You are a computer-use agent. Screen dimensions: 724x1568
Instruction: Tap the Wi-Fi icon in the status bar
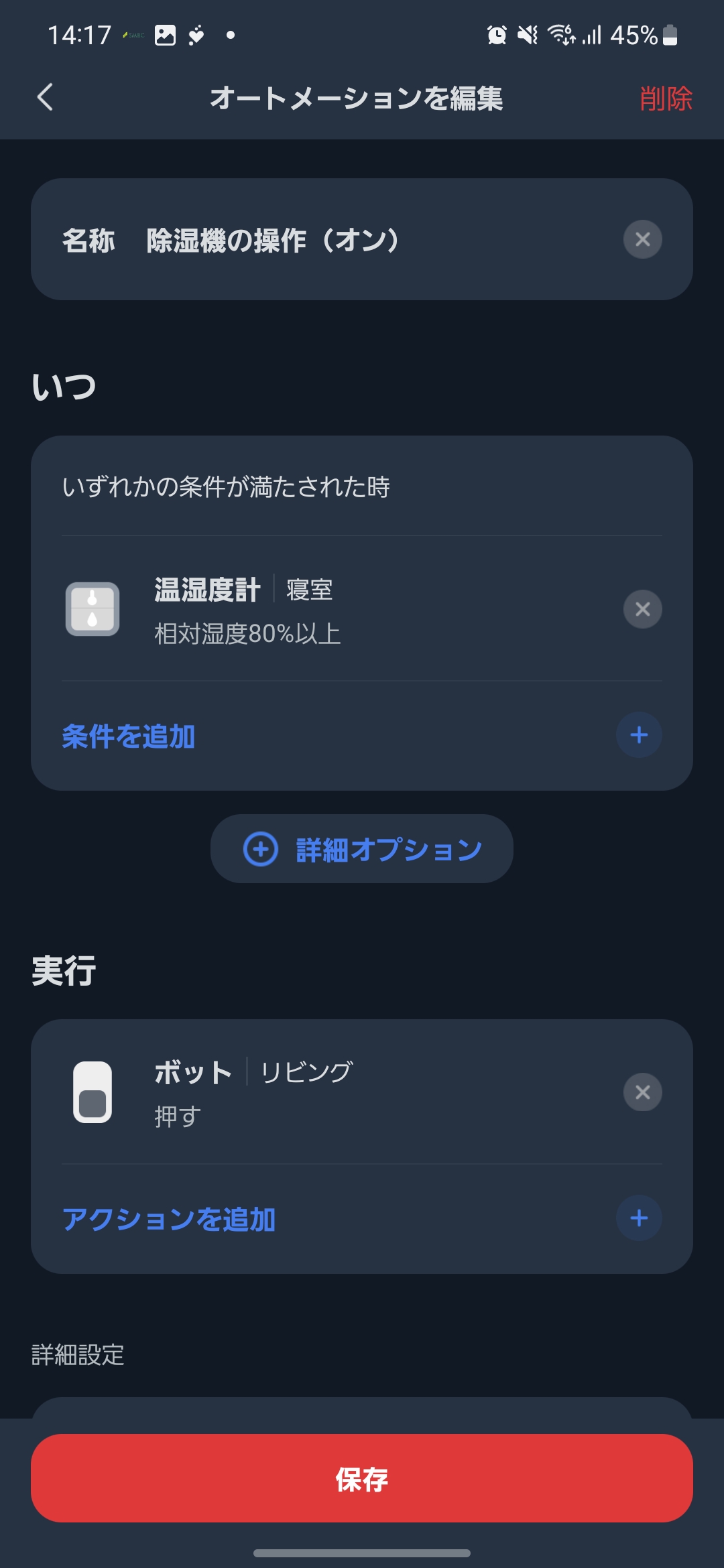[x=560, y=34]
